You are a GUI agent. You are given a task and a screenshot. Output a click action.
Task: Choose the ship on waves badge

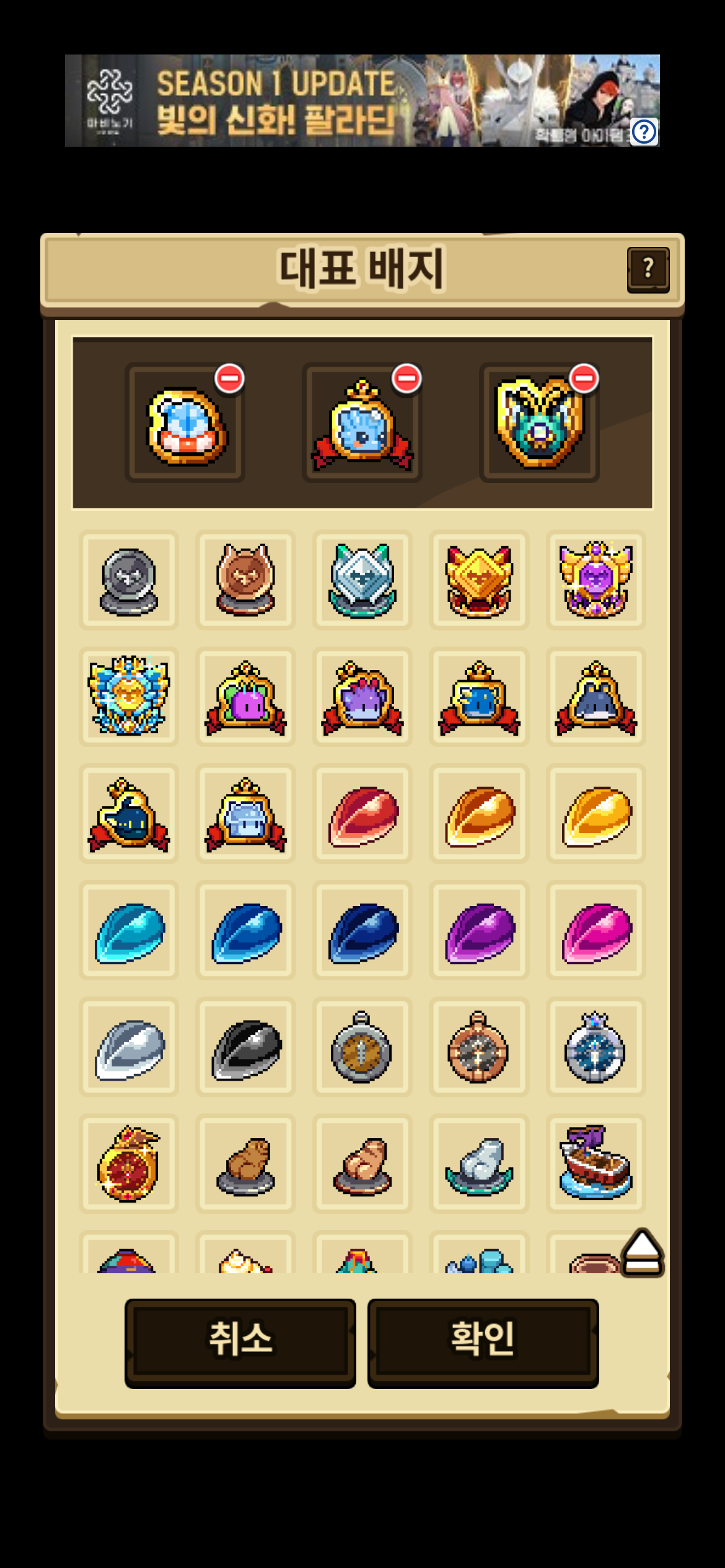[595, 1164]
